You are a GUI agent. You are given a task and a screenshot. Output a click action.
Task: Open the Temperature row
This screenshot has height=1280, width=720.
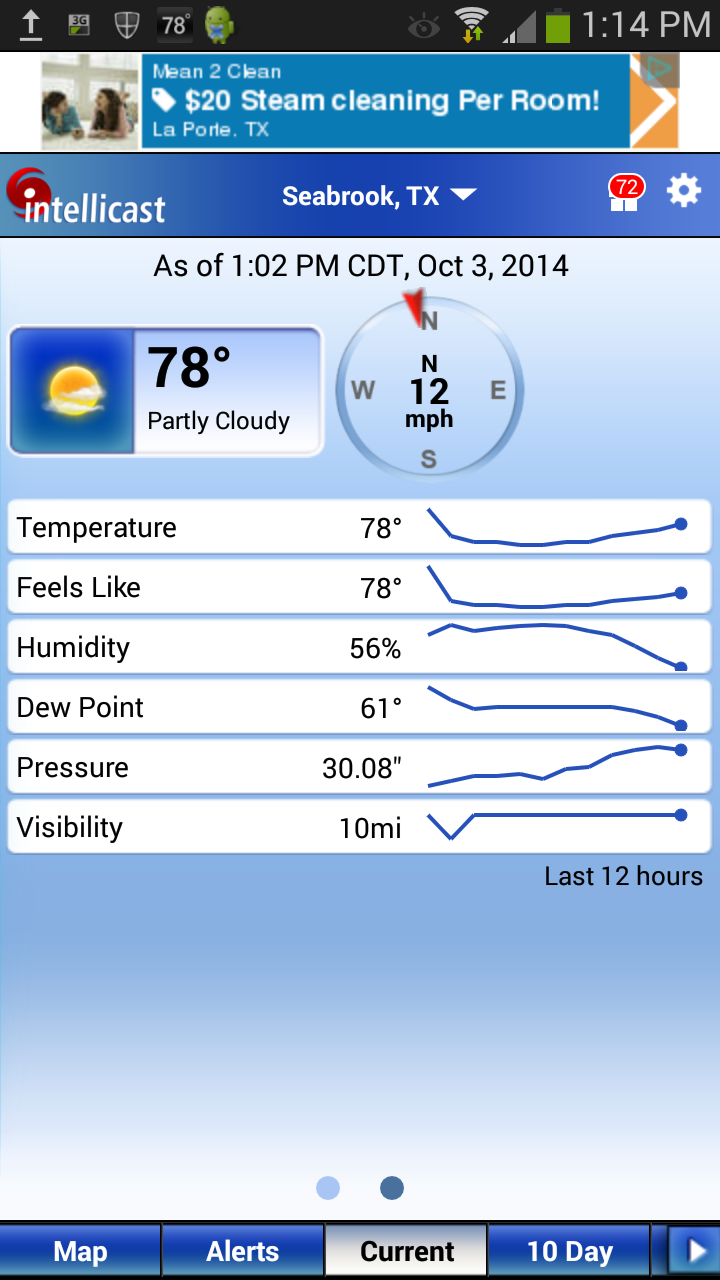(x=360, y=528)
